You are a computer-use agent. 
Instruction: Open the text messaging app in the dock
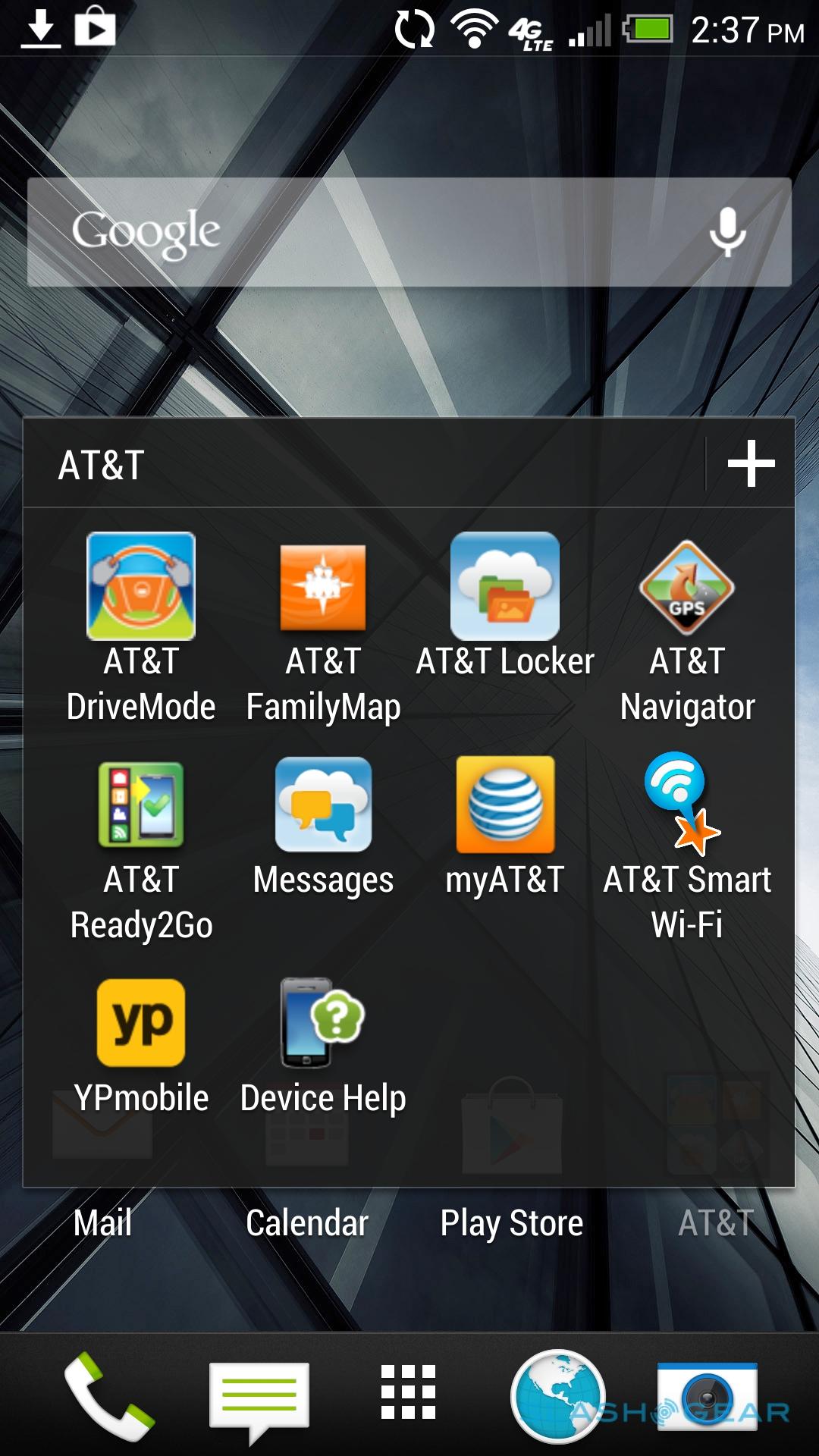(259, 1397)
